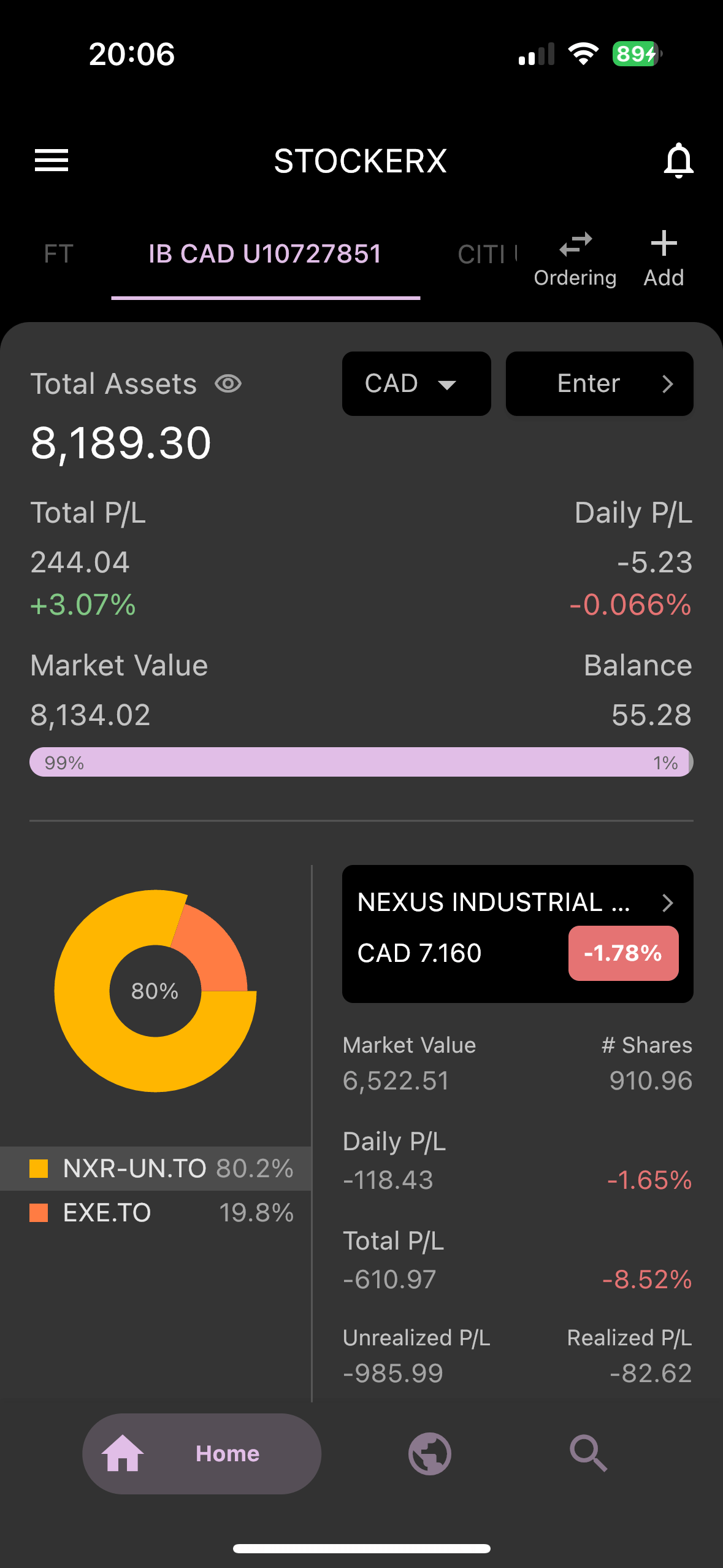Switch to the CITI account tab
Viewport: 723px width, 1568px height.
click(488, 254)
